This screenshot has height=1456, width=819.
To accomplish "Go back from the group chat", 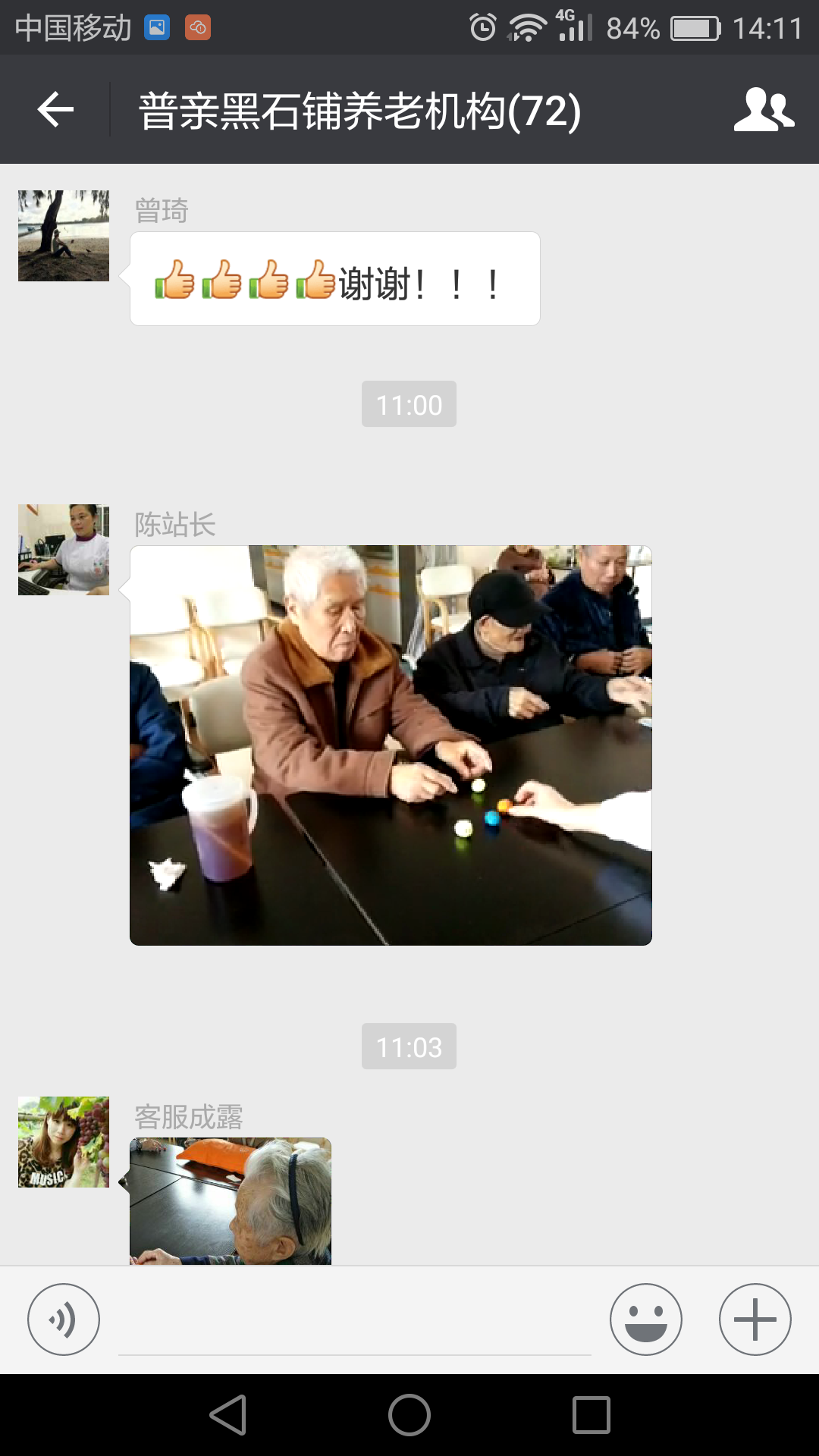I will (x=55, y=111).
